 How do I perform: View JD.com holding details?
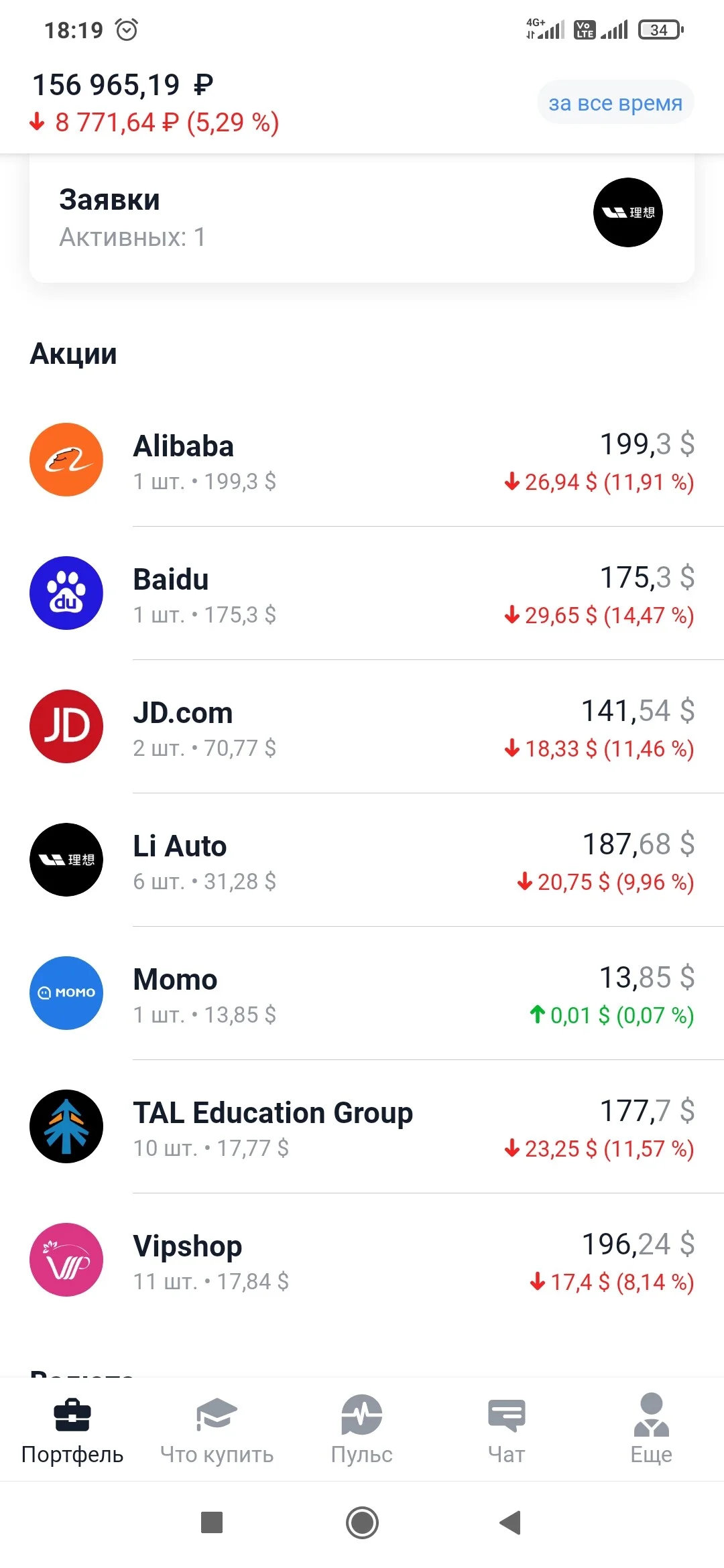point(362,727)
